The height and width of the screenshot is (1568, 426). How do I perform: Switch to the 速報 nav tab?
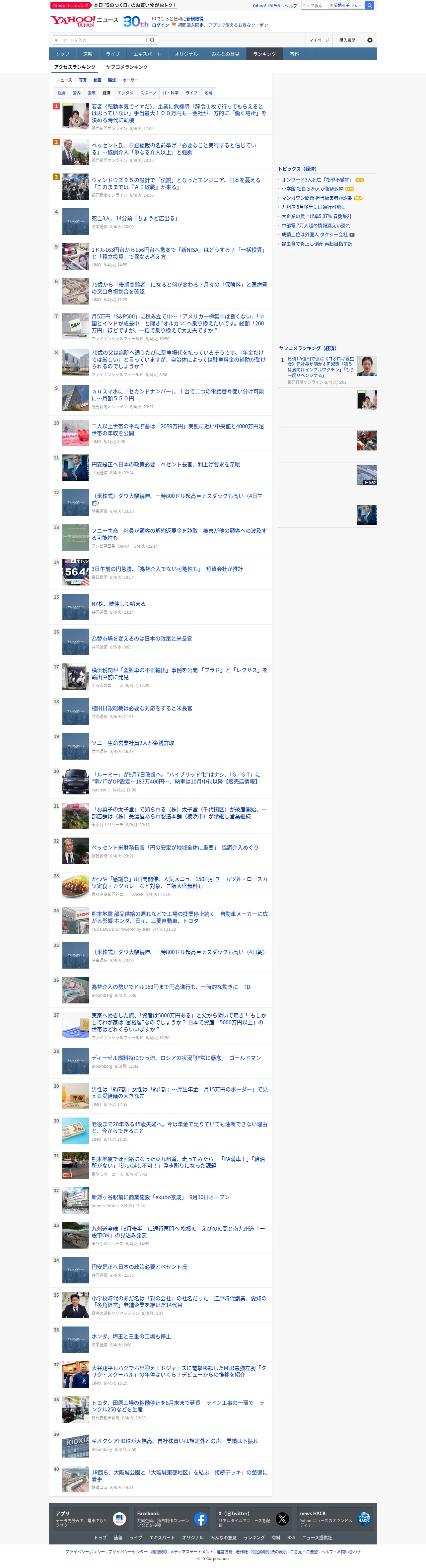pos(88,54)
